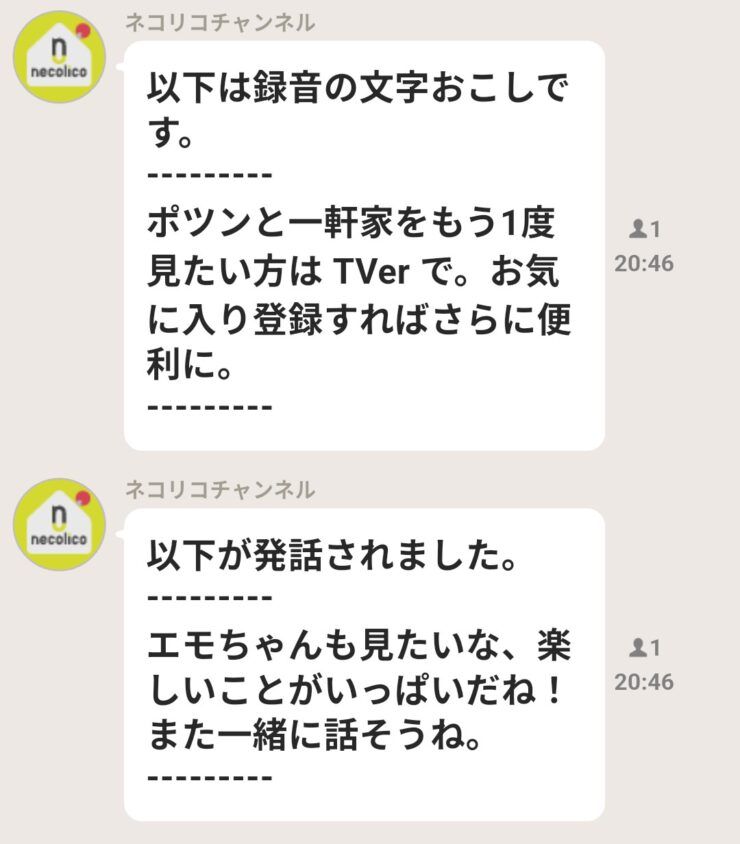Open necolico avatar beside the 以下が発話されました message
This screenshot has height=844, width=740.
pyautogui.click(x=59, y=523)
